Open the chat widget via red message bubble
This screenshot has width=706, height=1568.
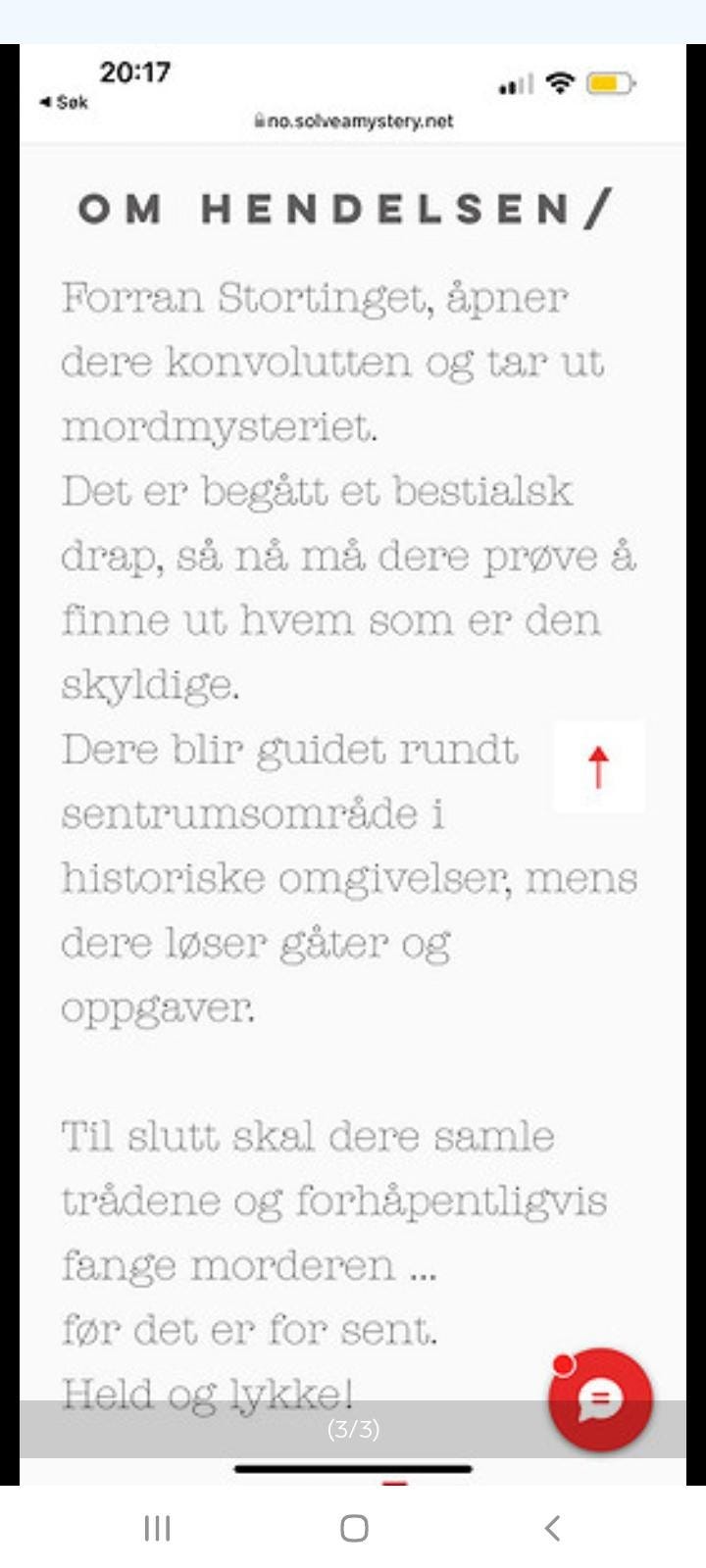599,1398
